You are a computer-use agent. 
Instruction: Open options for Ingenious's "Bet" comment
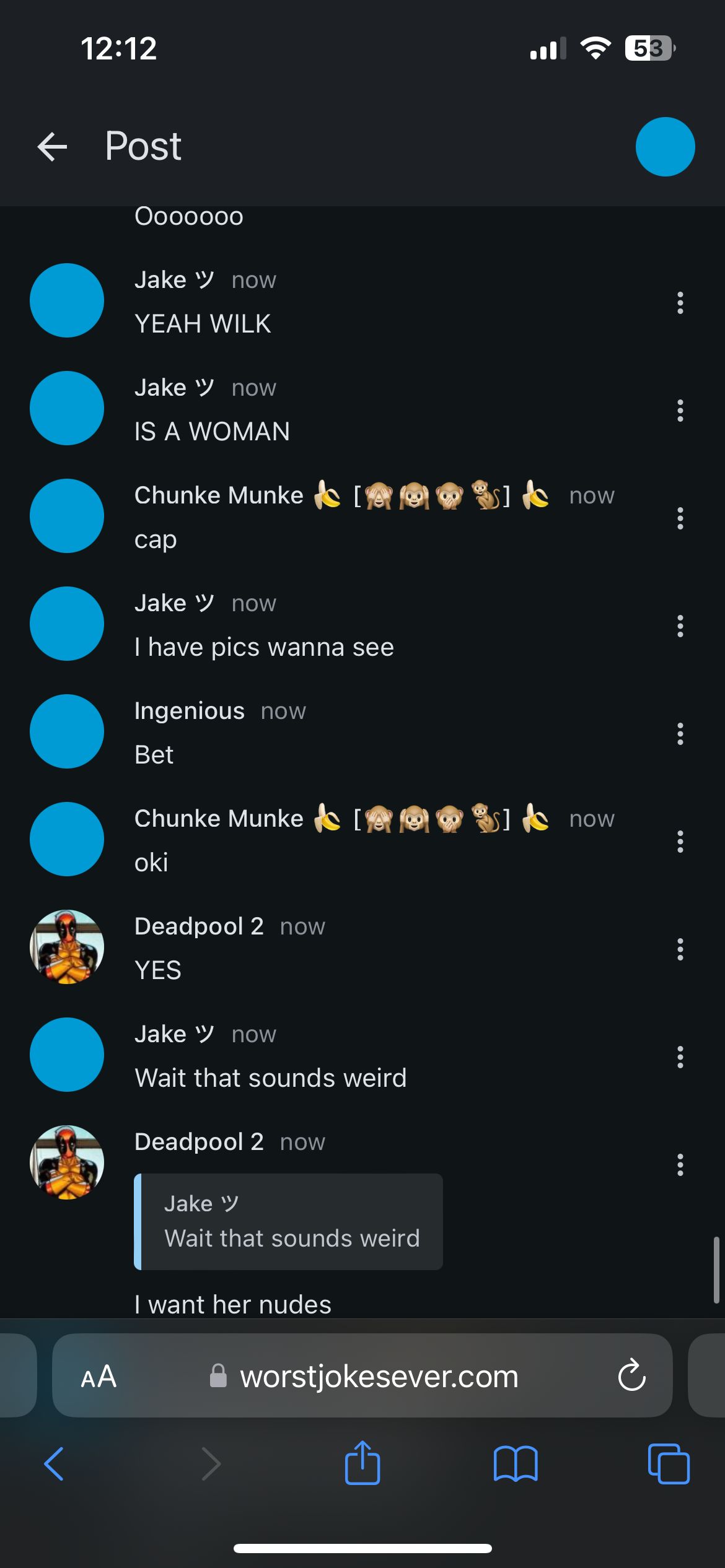680,734
